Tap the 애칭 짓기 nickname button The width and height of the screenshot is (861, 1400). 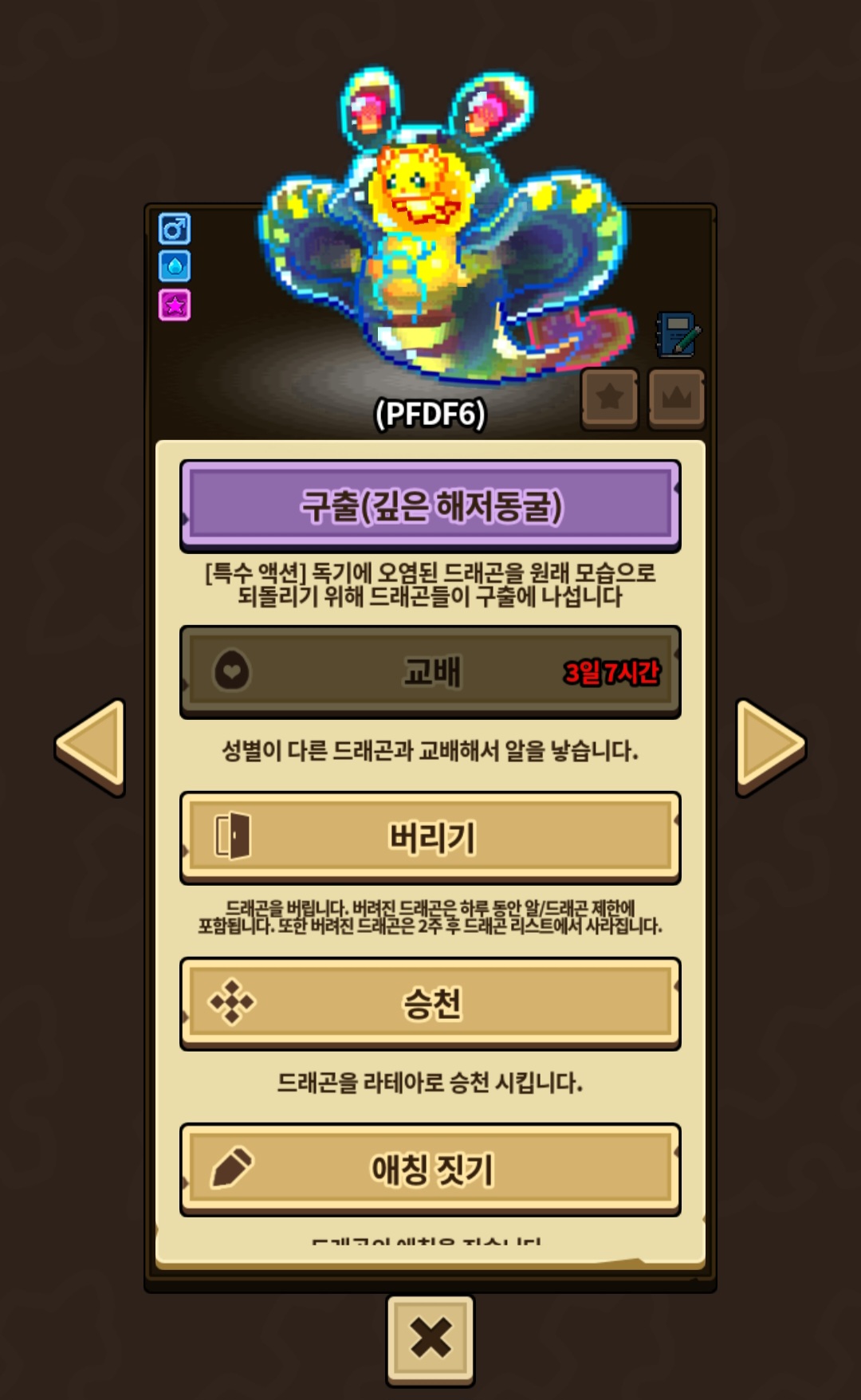431,1169
